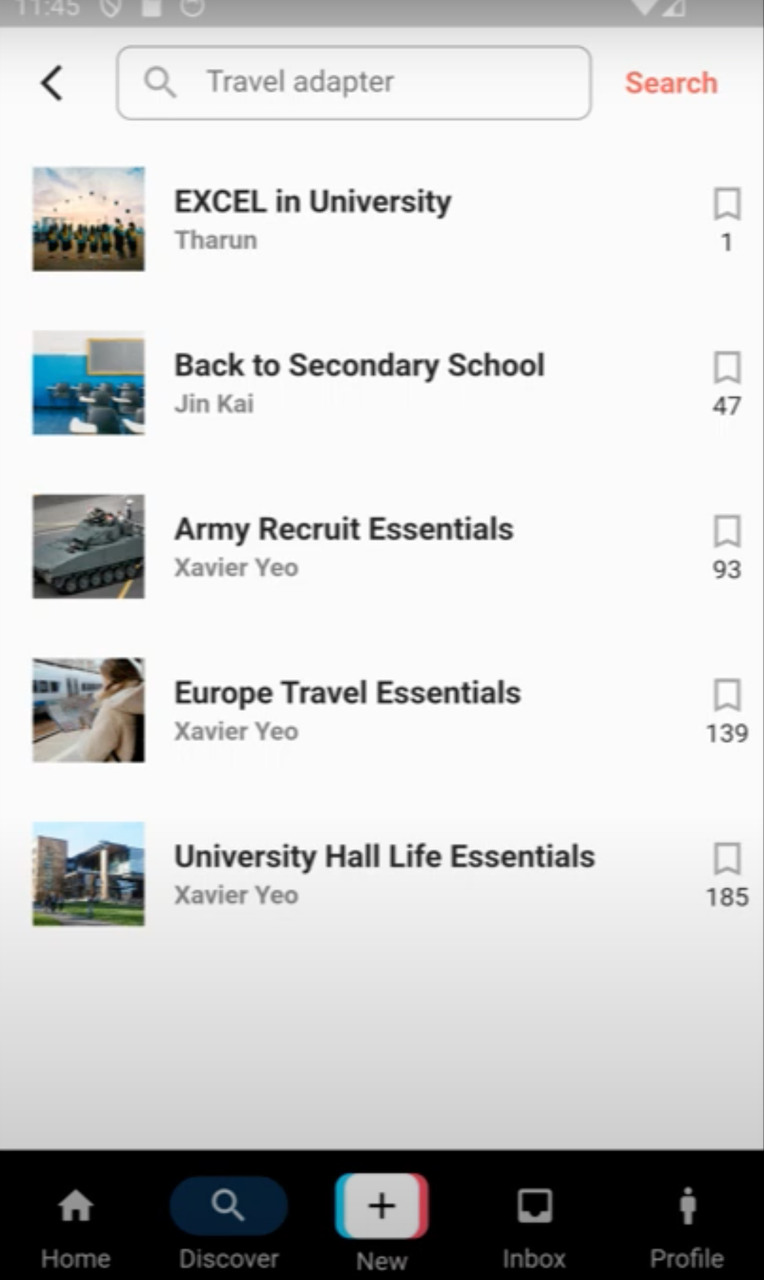This screenshot has height=1280, width=764.
Task: Tap the Travel adapter search field
Action: pos(353,83)
